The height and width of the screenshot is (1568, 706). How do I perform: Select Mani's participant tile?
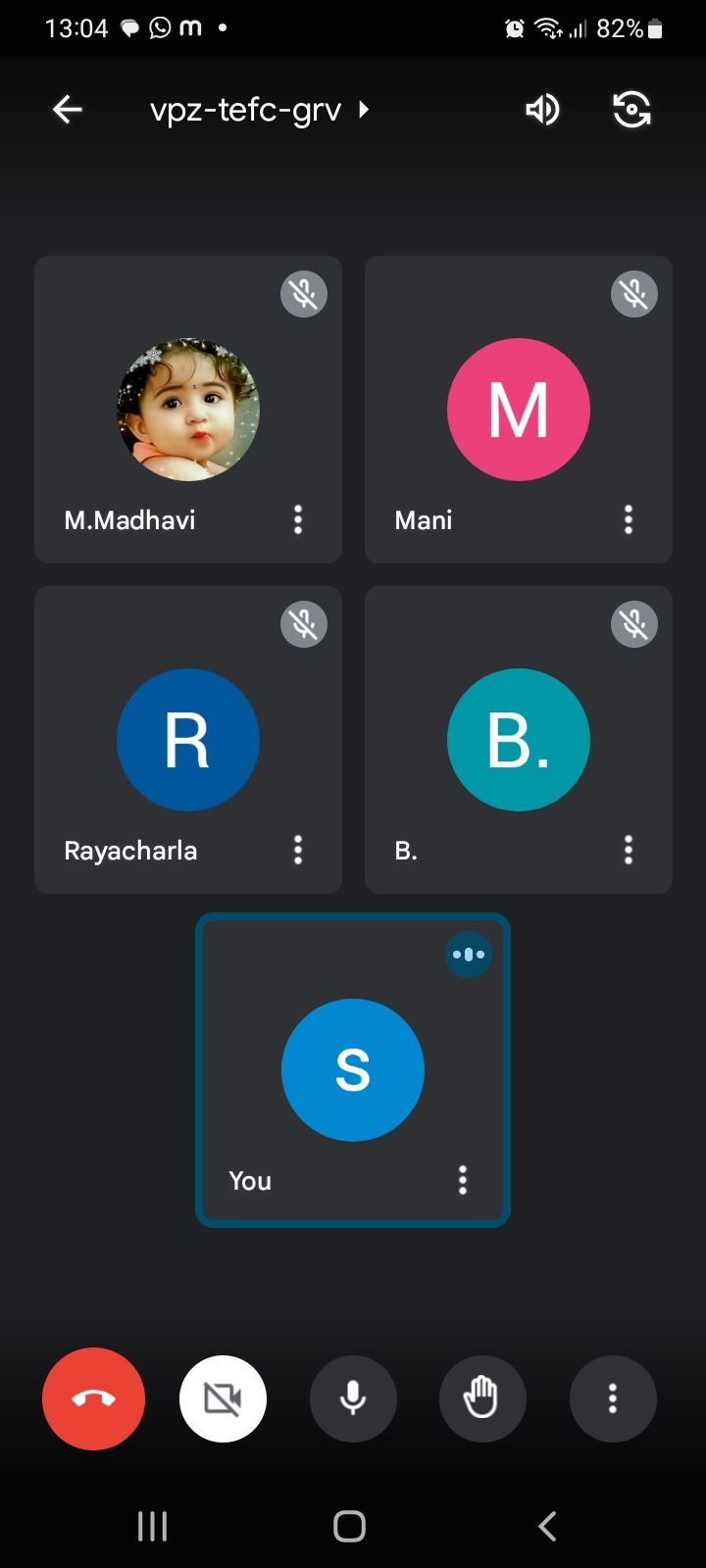[x=519, y=410]
